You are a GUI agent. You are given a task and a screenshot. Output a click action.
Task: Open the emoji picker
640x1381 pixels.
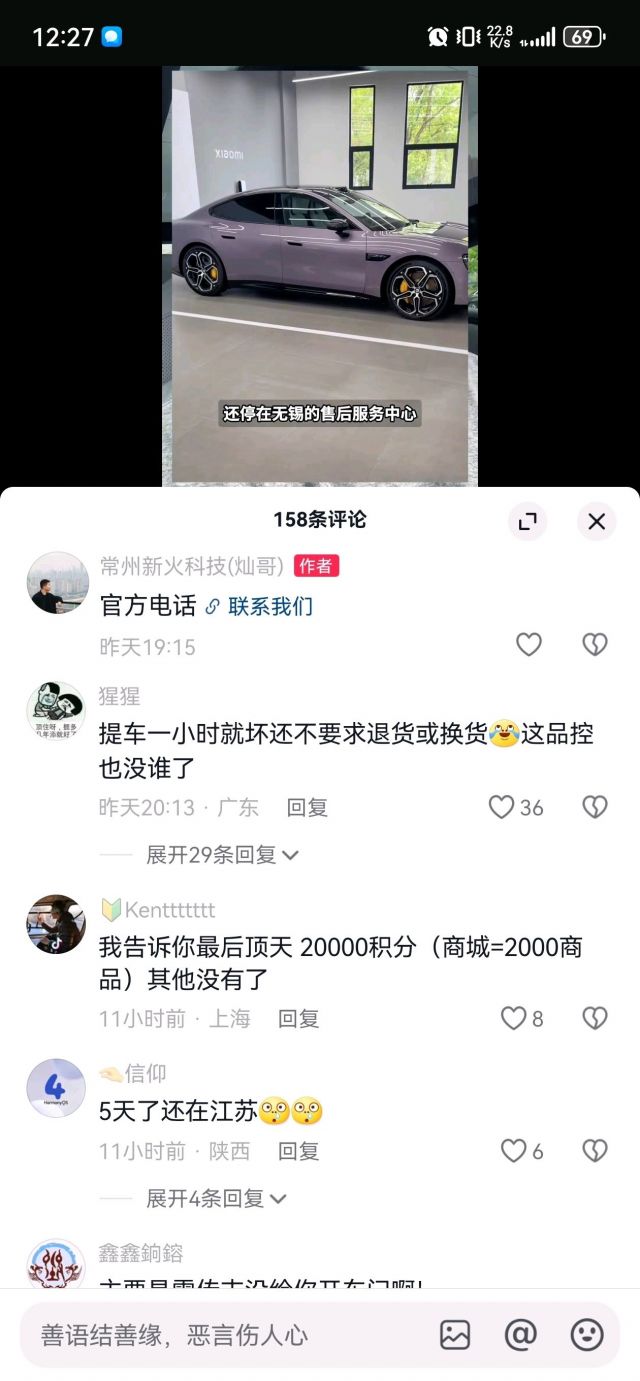coord(587,1334)
